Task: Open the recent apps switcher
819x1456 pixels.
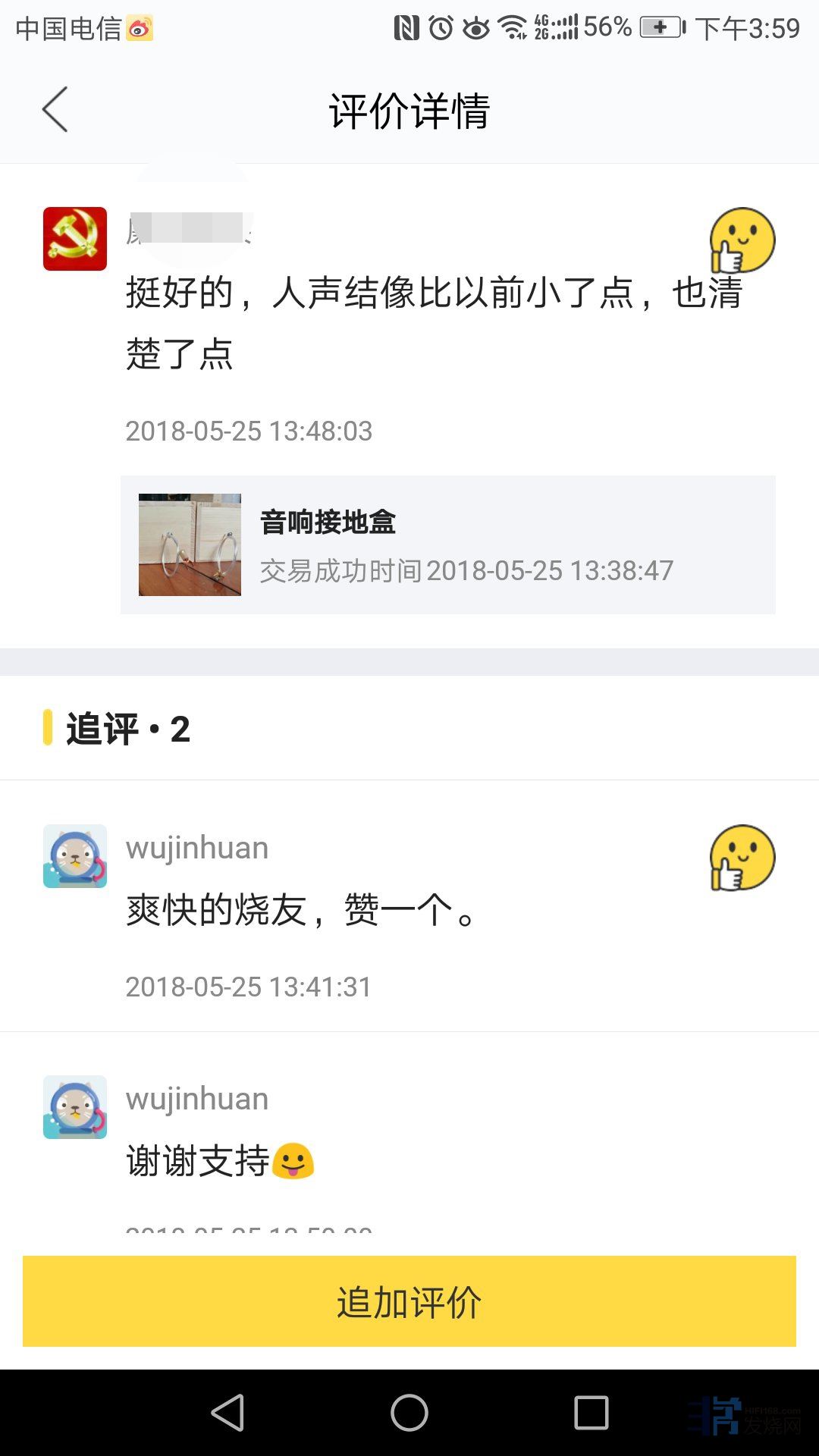Action: (x=591, y=1413)
